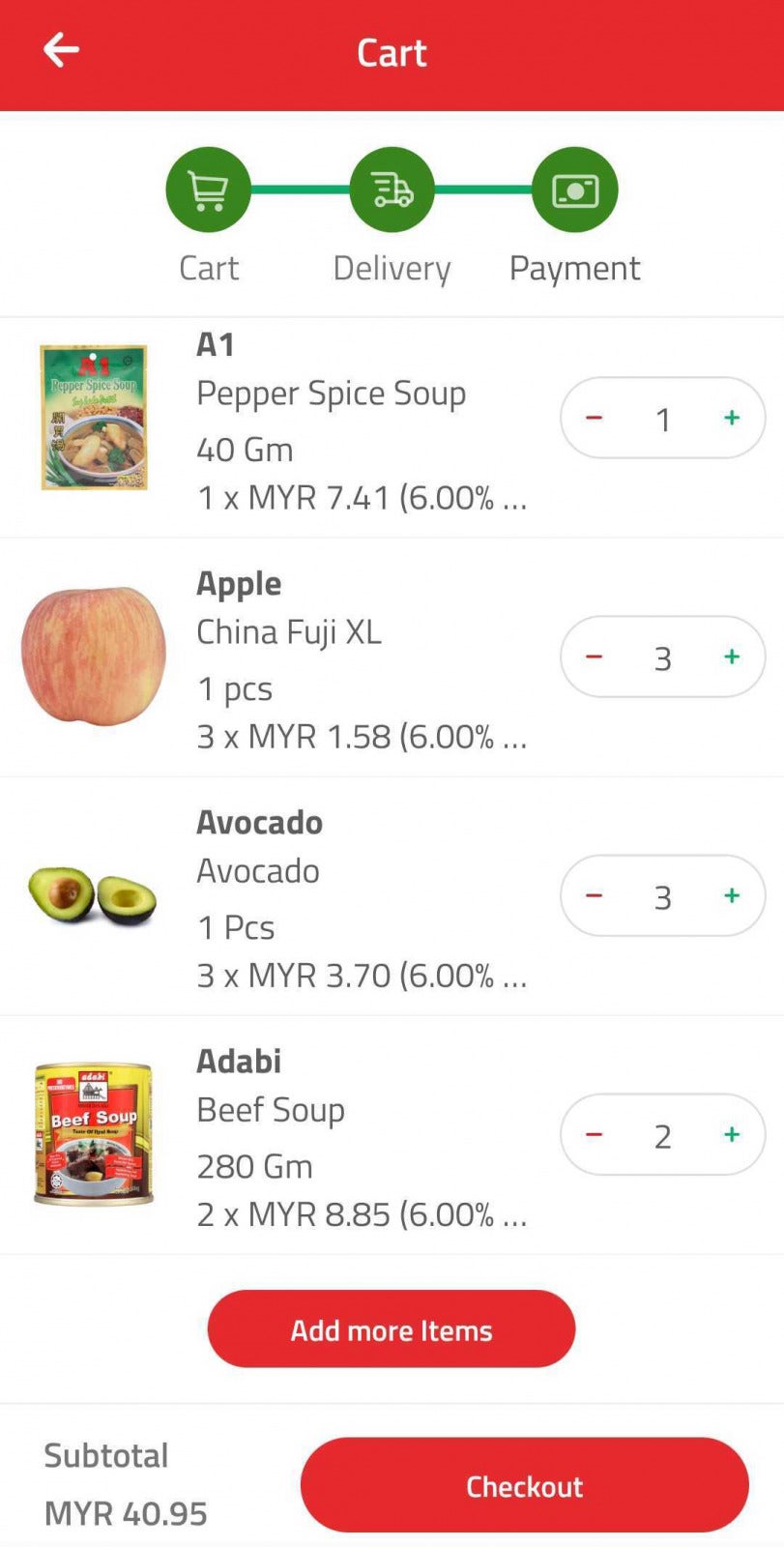Tap the Delivery truck icon in the progress bar
Screen dimensions: 784x1547
(x=392, y=190)
